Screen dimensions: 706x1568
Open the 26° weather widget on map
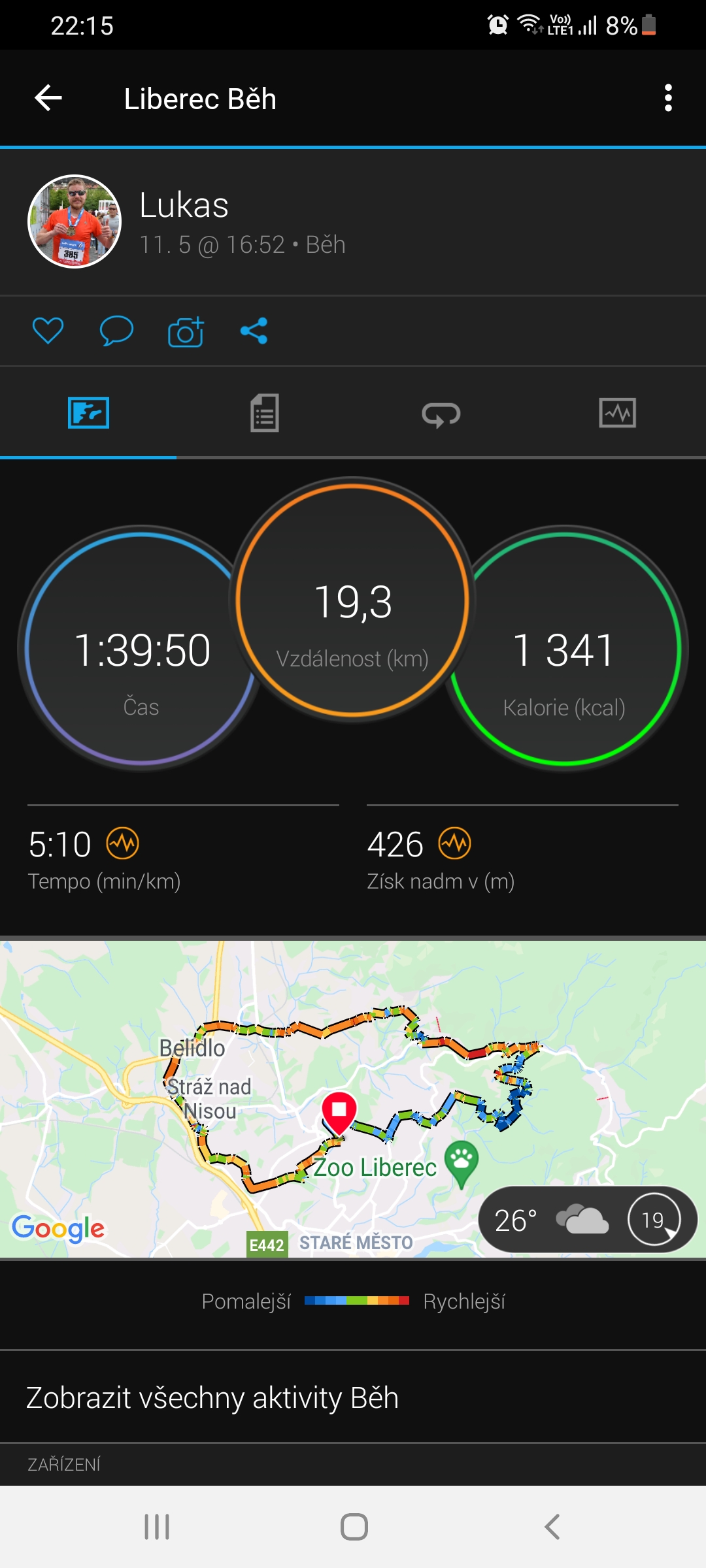coord(588,1220)
